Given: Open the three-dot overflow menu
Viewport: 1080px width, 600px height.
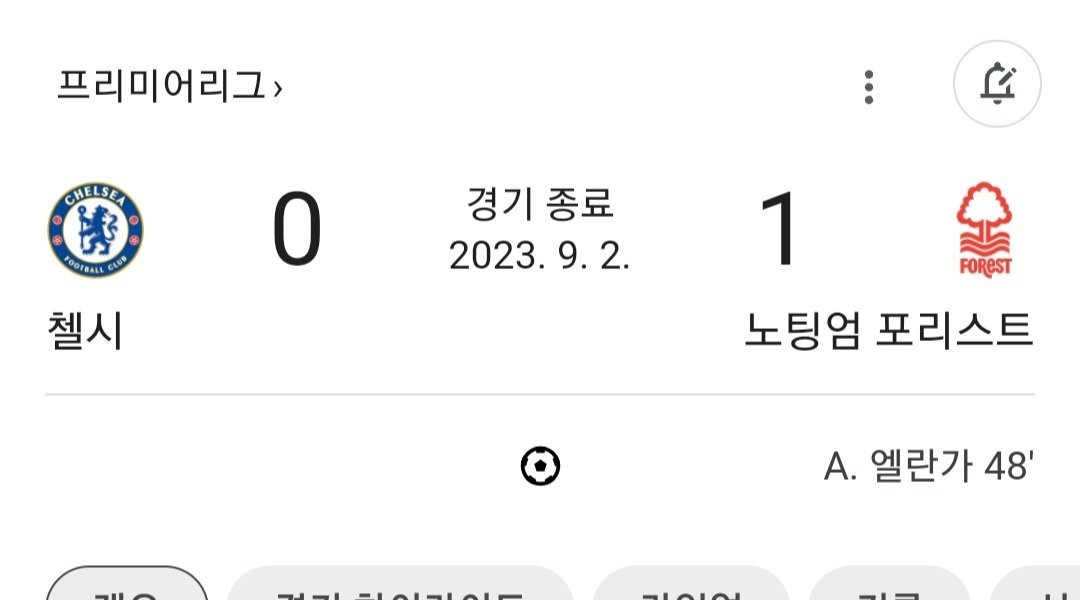Looking at the screenshot, I should point(869,87).
